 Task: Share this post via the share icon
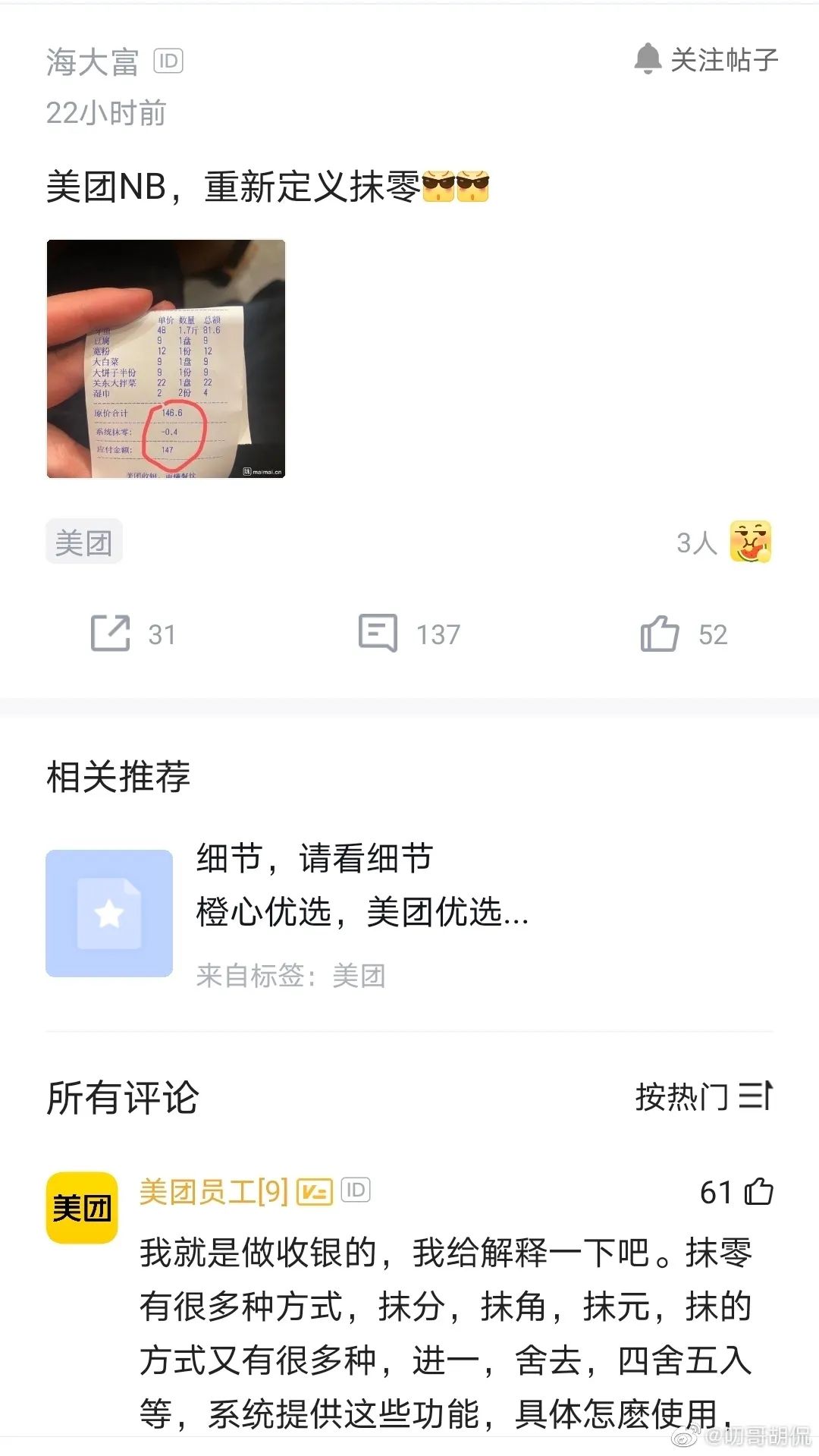(111, 634)
